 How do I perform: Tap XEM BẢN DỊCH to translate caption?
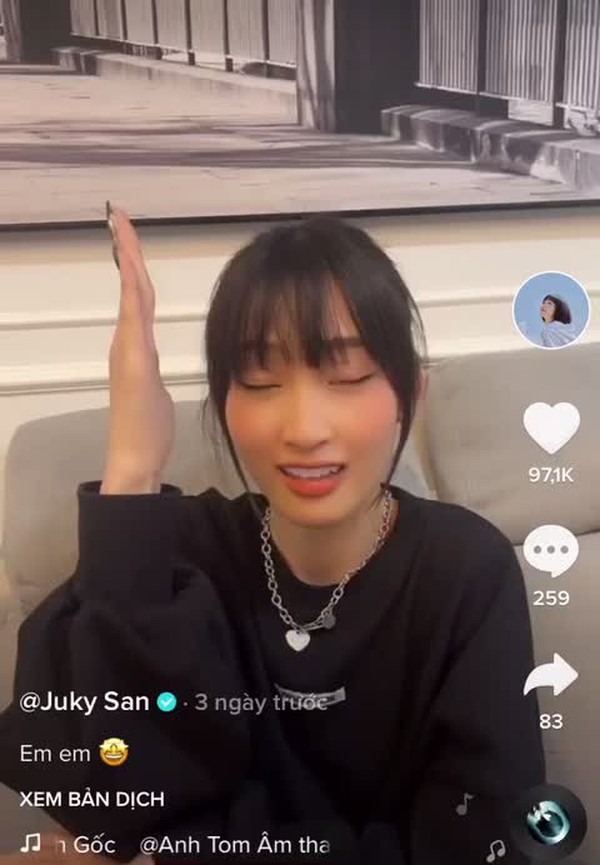92,799
